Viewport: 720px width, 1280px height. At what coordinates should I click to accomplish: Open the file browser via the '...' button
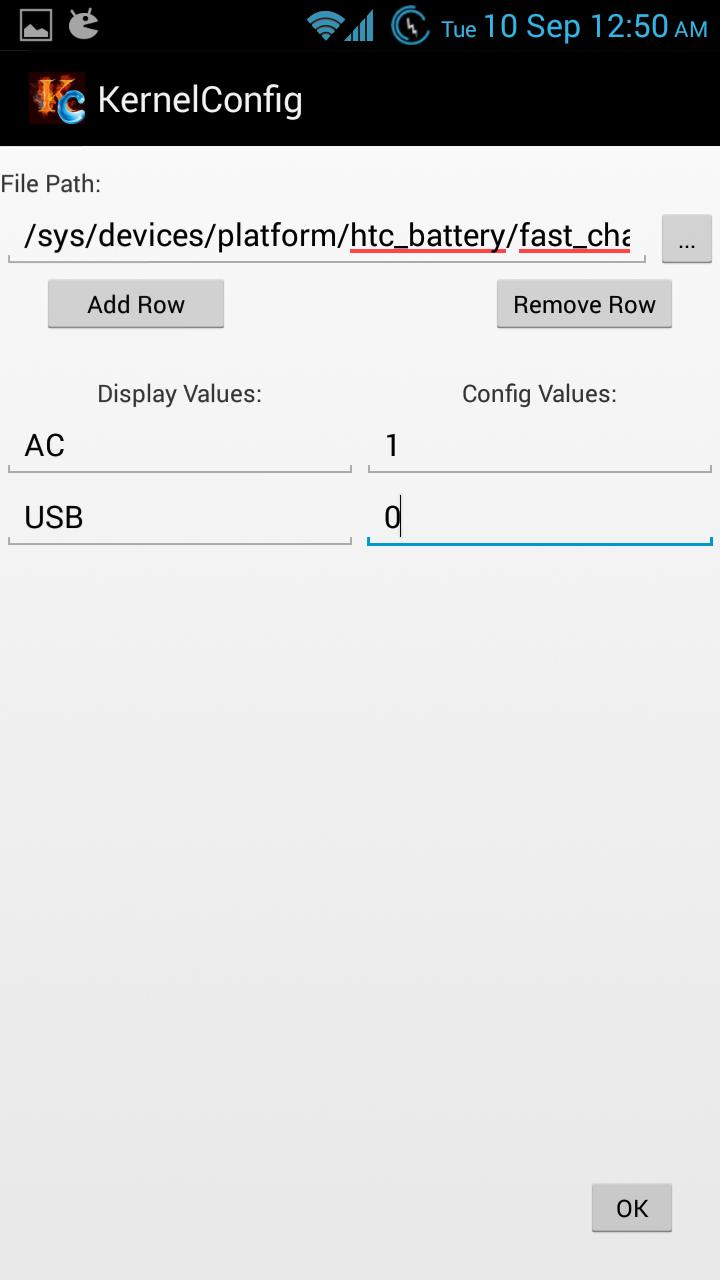(686, 237)
